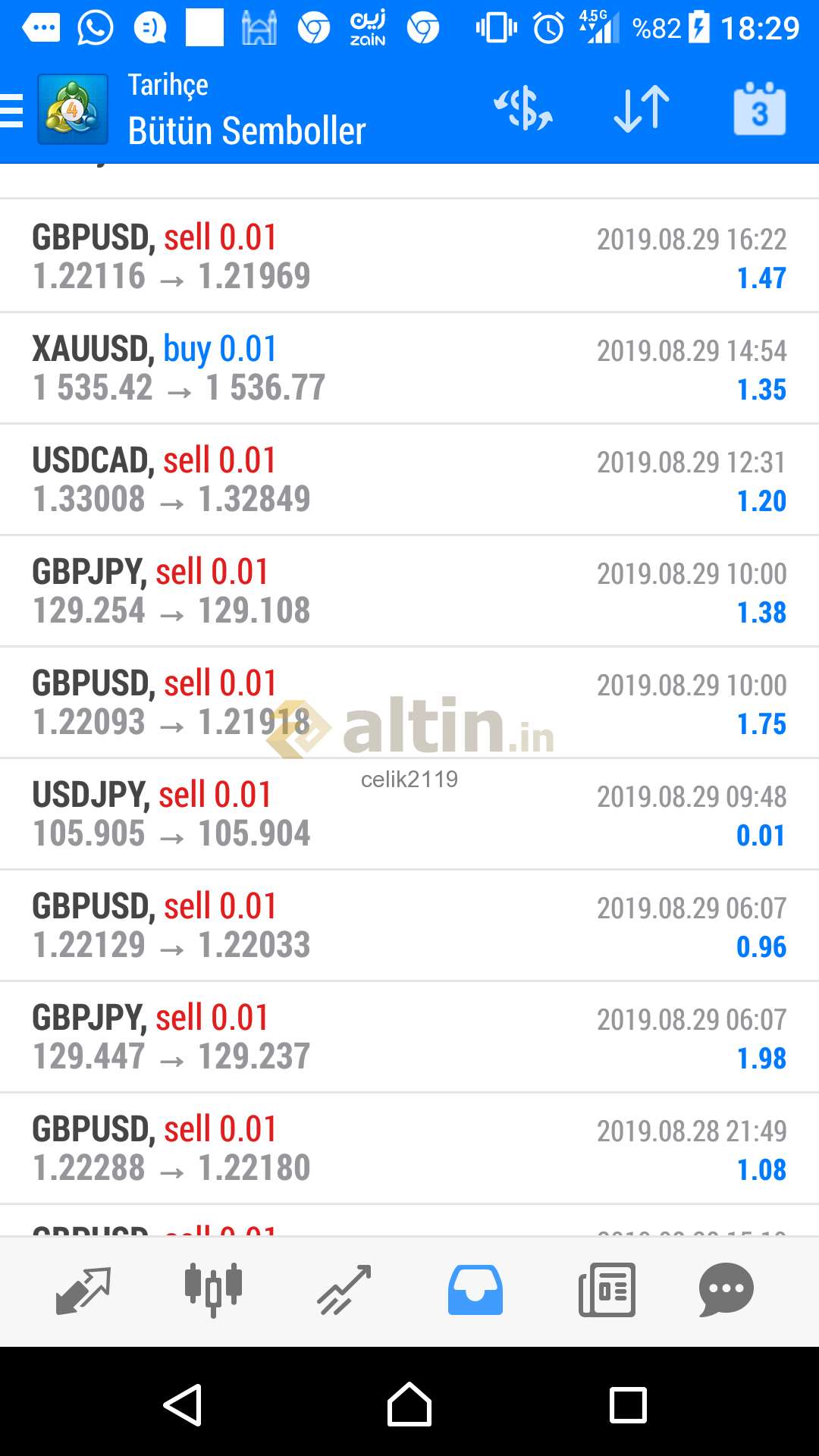Open the Chat messages tab

coord(726,1290)
